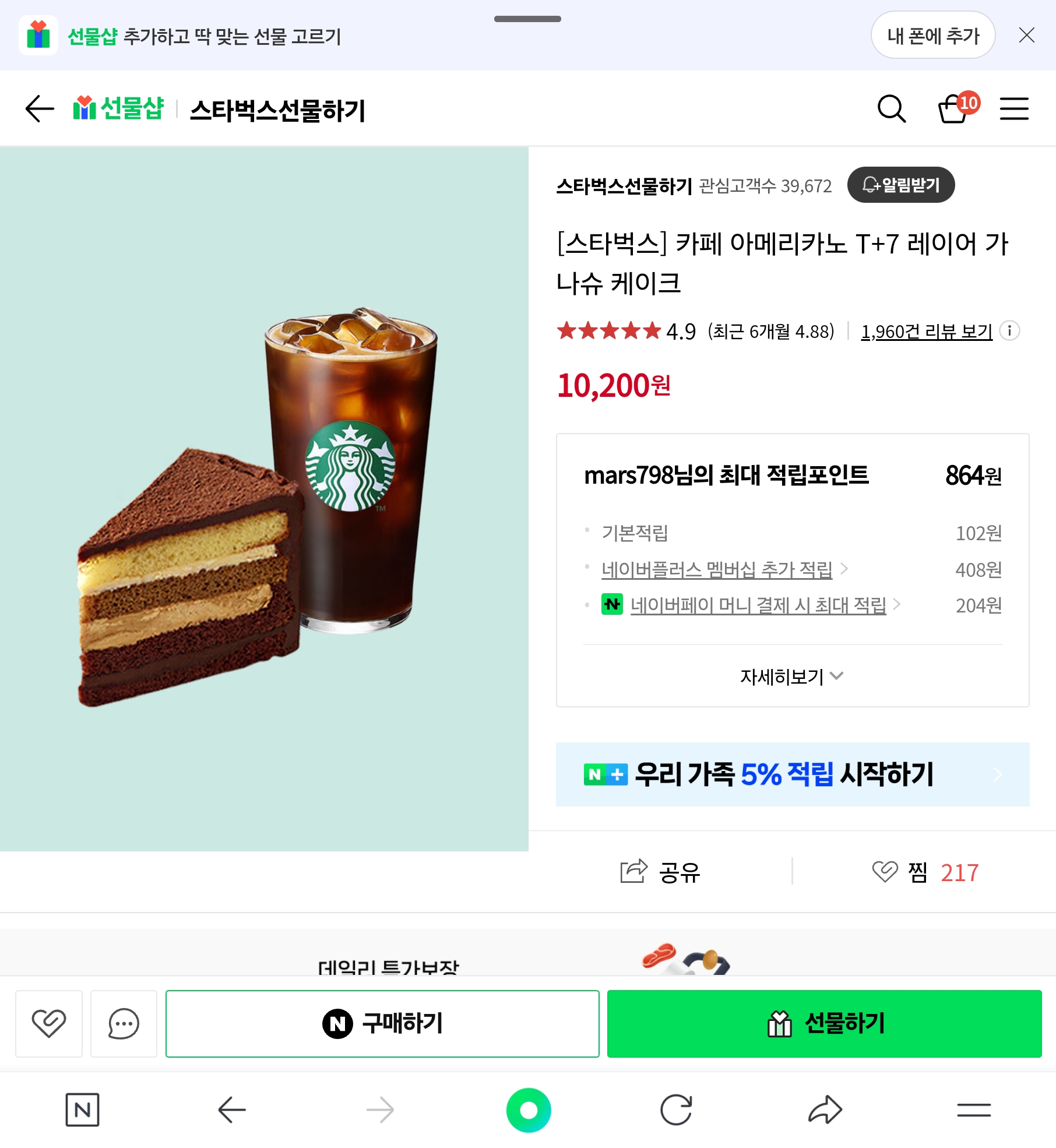Go back using the header arrow
This screenshot has height=1148, width=1056.
[x=40, y=109]
